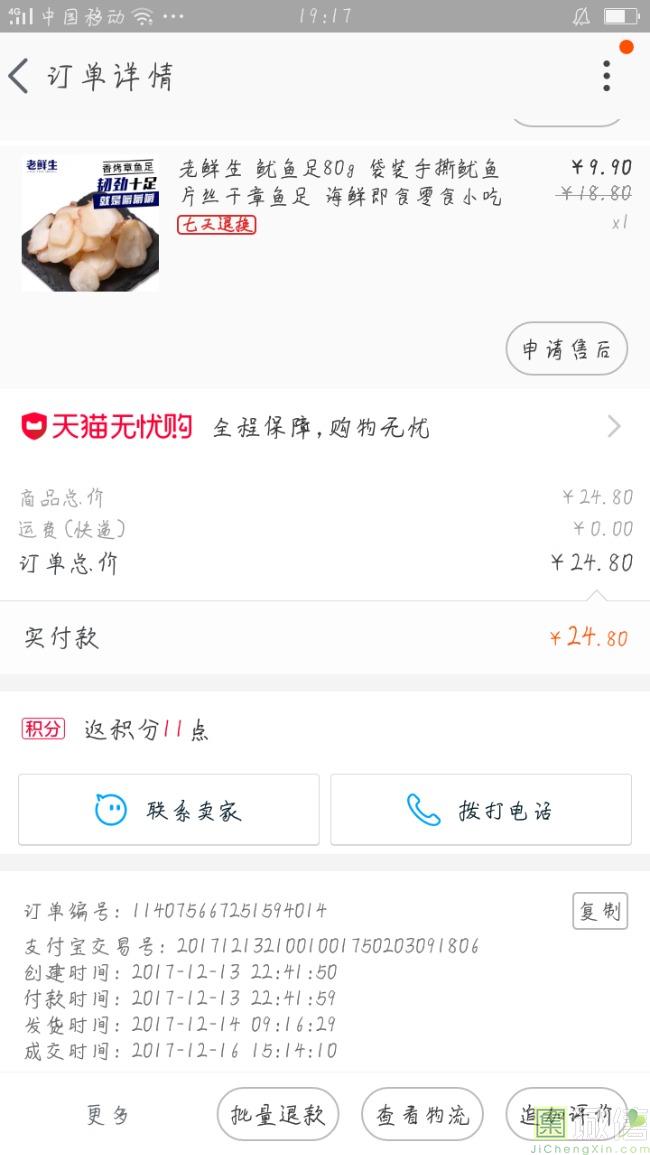
Task: View shipping with 查看物流
Action: (423, 1115)
